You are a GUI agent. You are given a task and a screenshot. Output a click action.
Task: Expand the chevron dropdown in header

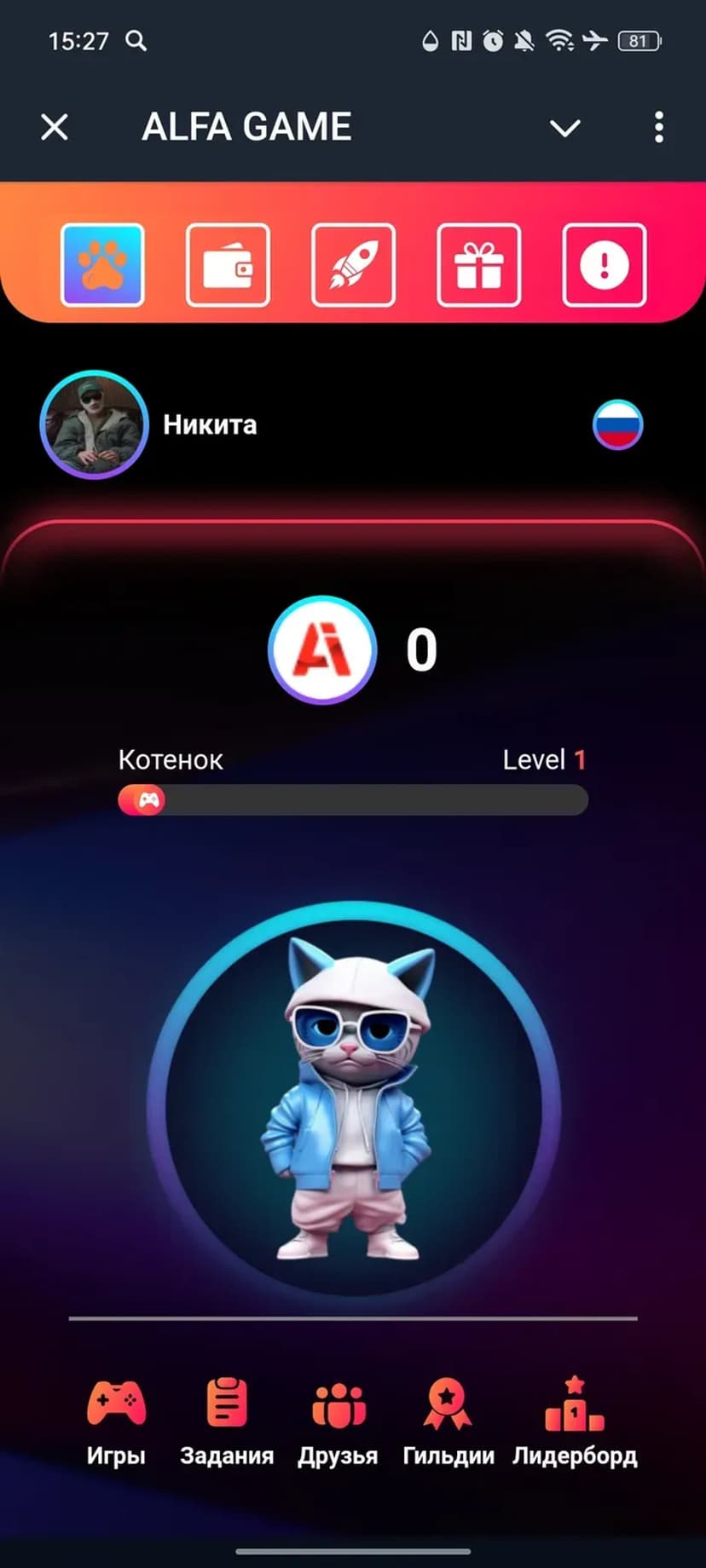point(564,128)
